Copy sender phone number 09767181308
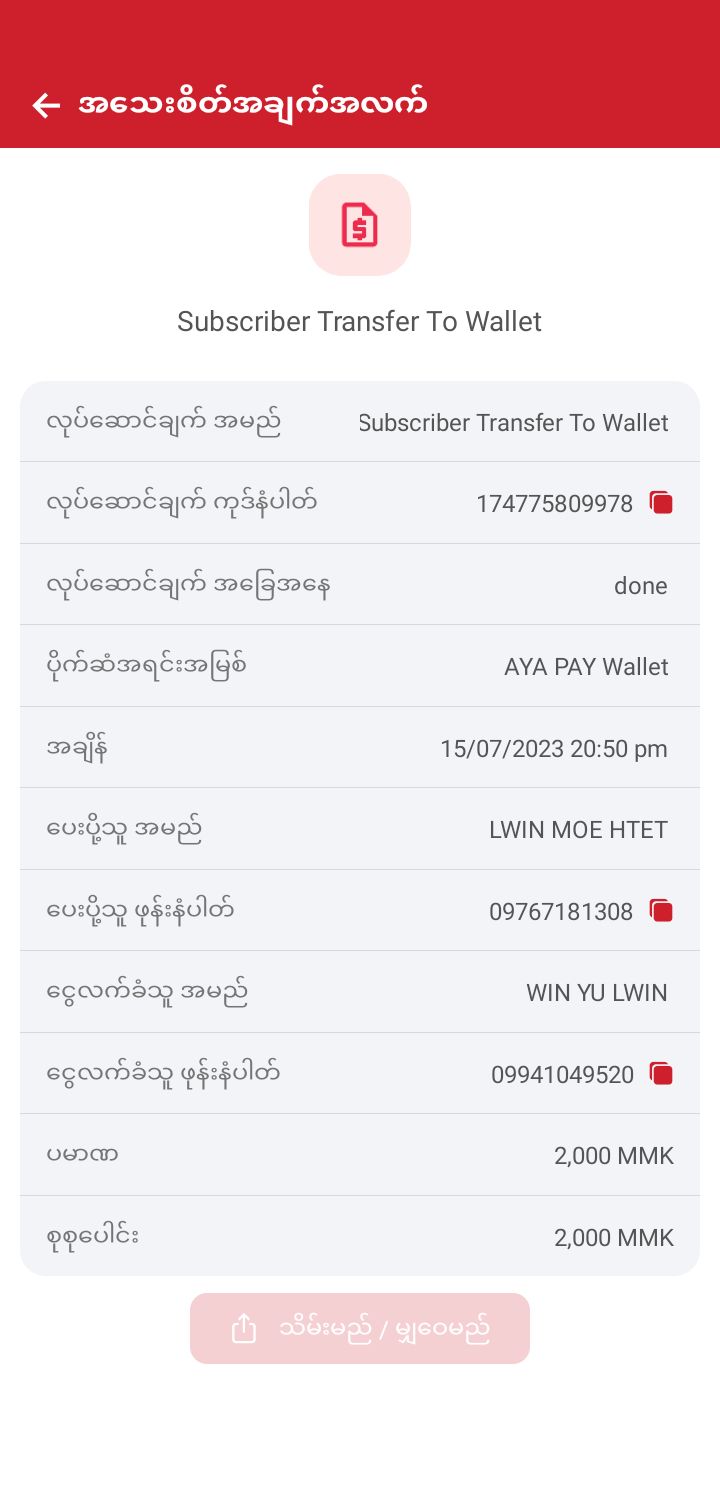This screenshot has width=720, height=1512. [x=661, y=911]
